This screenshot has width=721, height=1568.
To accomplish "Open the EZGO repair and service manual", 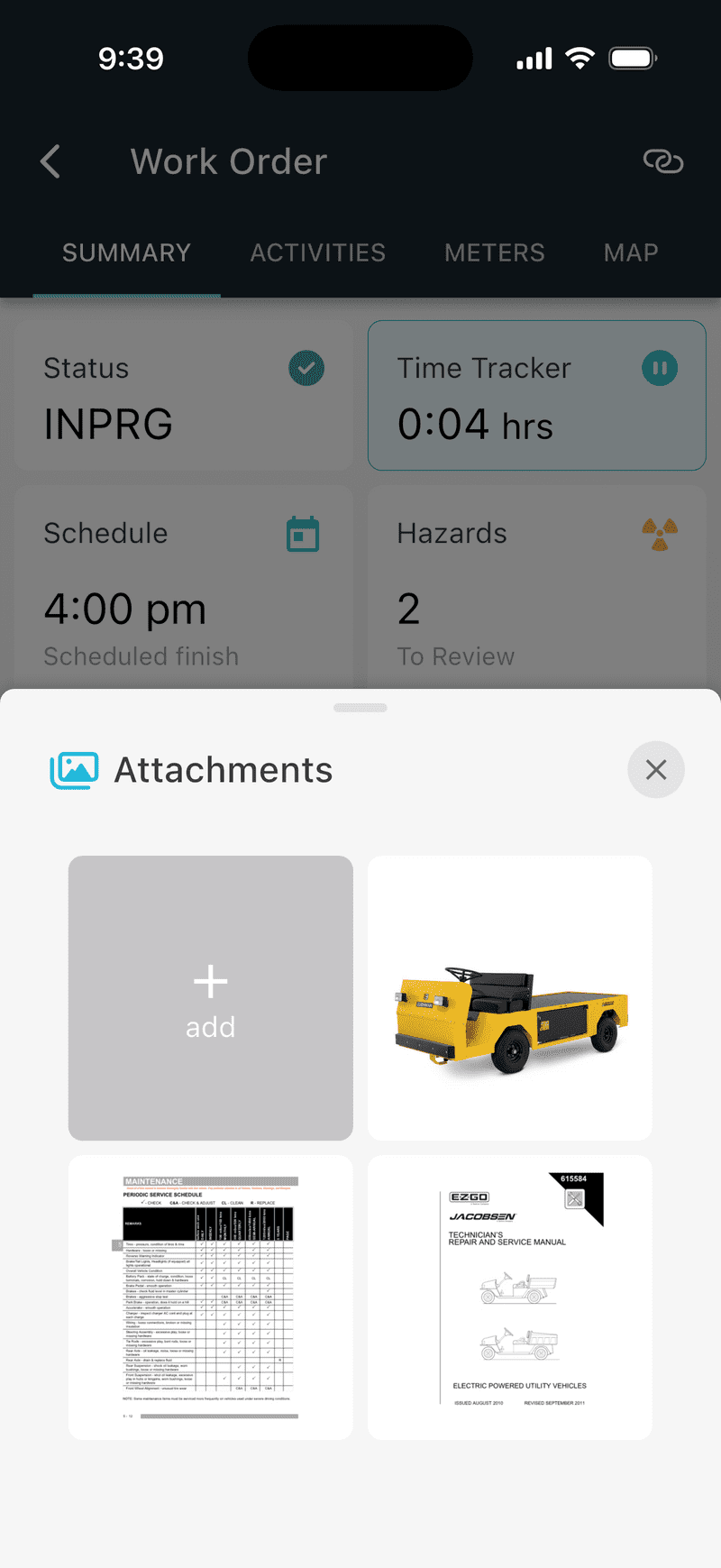I will (509, 1297).
